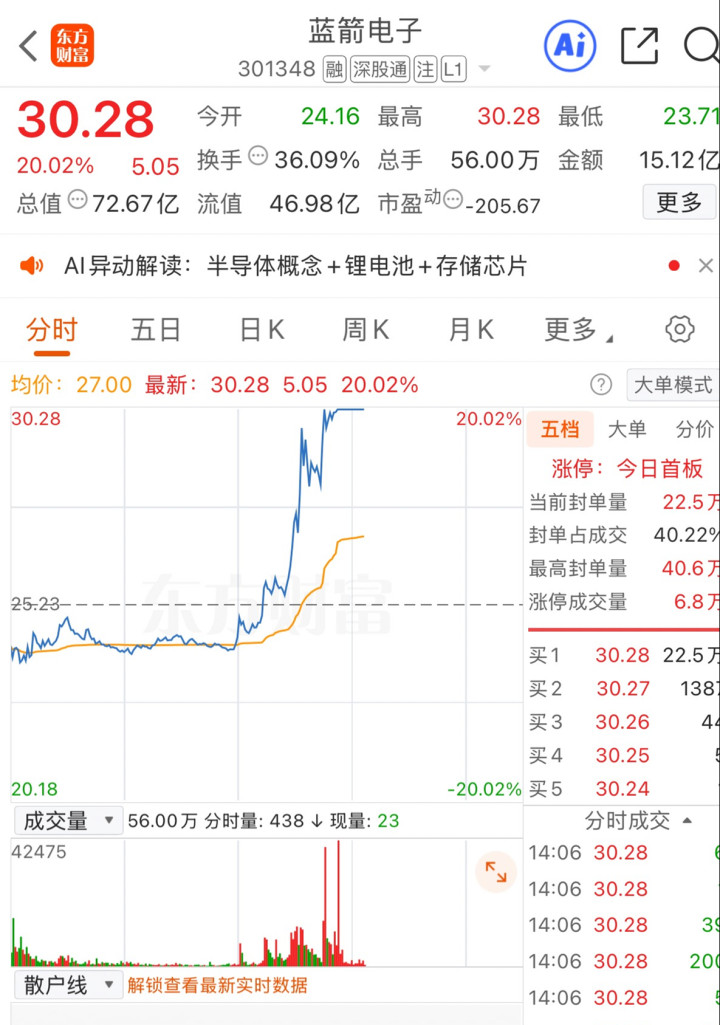
Task: Open the AI assistant icon
Action: tap(570, 45)
